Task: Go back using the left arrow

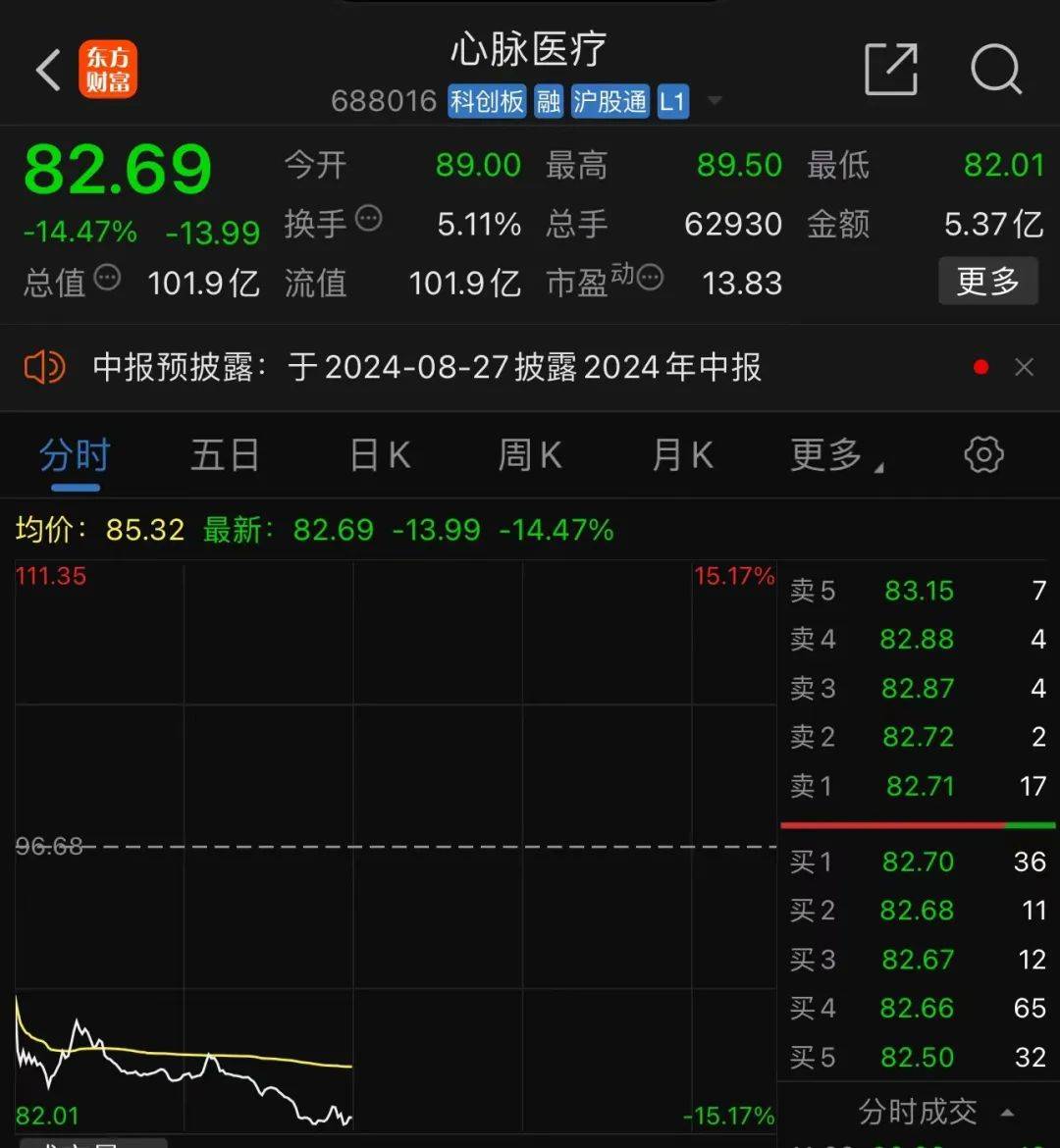Action: tap(47, 71)
